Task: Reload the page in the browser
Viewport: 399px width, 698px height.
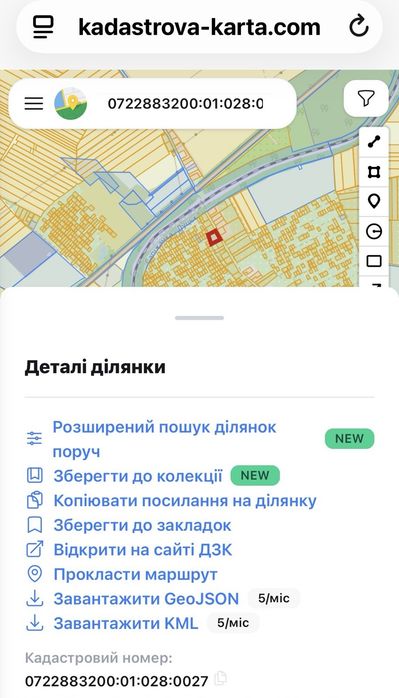Action: click(359, 27)
